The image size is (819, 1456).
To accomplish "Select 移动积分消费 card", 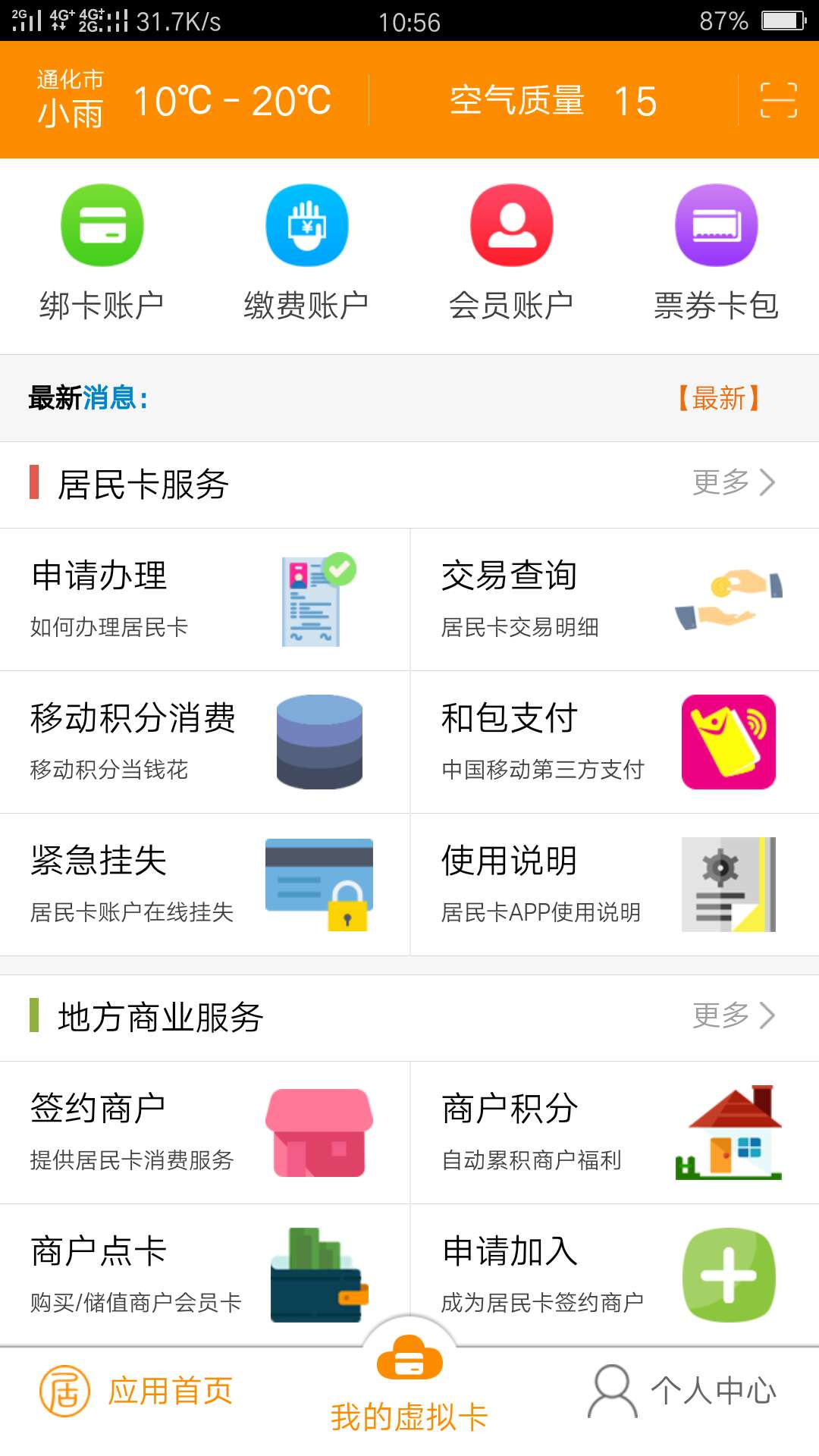I will [x=205, y=742].
